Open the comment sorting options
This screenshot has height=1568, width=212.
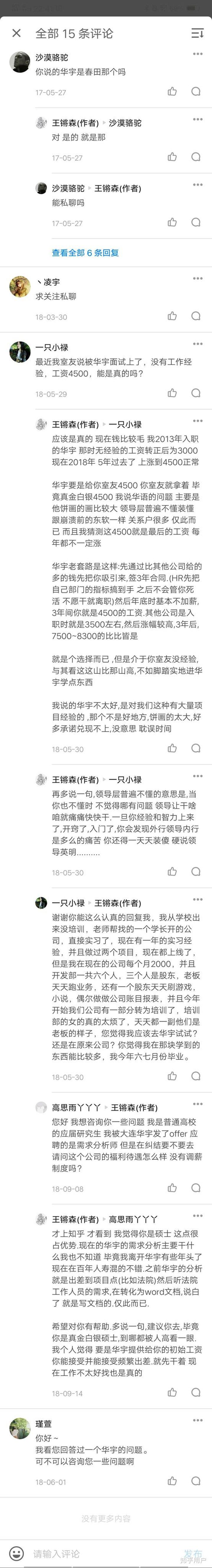197,33
